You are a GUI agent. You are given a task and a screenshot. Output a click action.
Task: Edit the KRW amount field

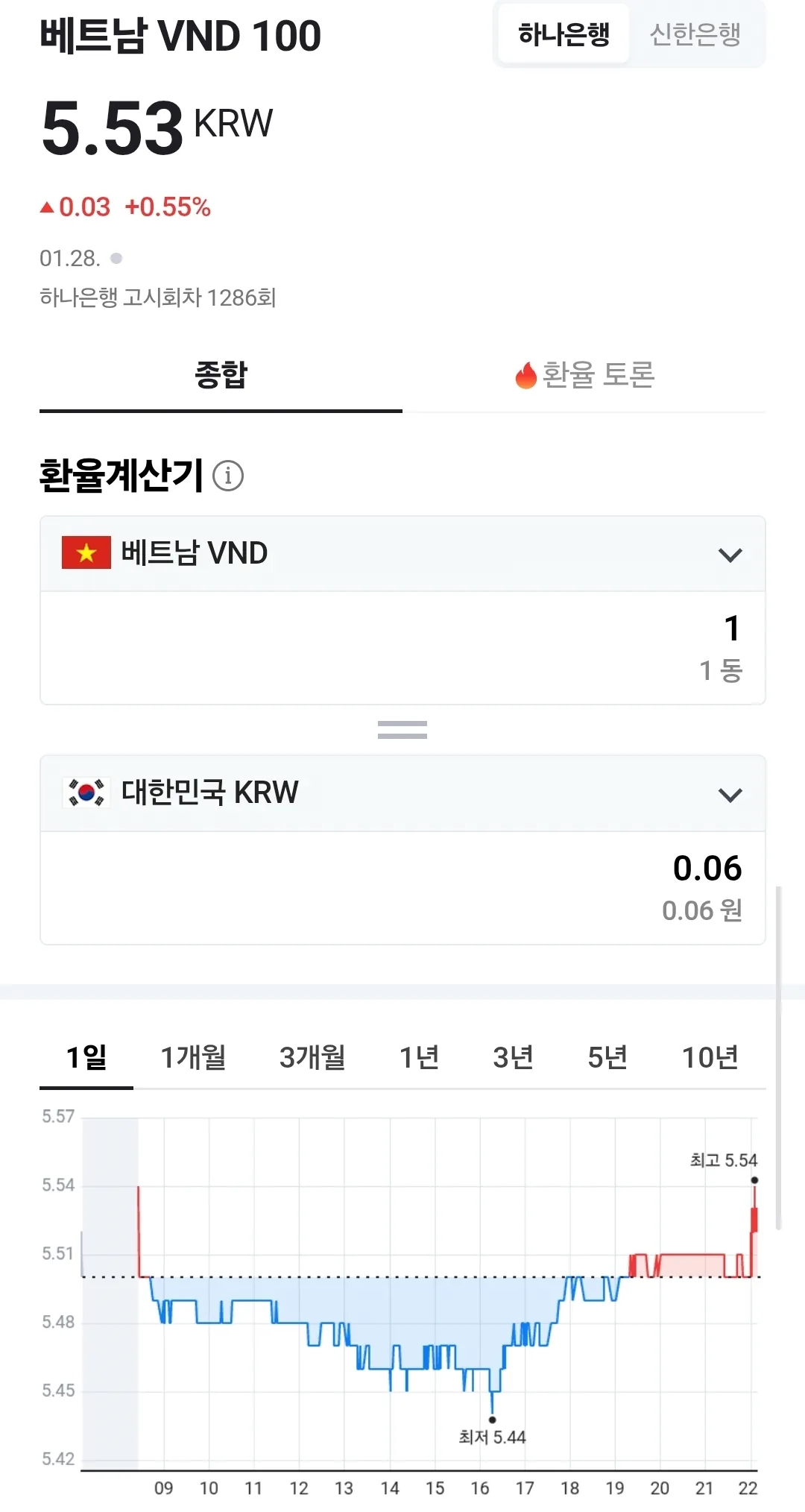[x=402, y=888]
